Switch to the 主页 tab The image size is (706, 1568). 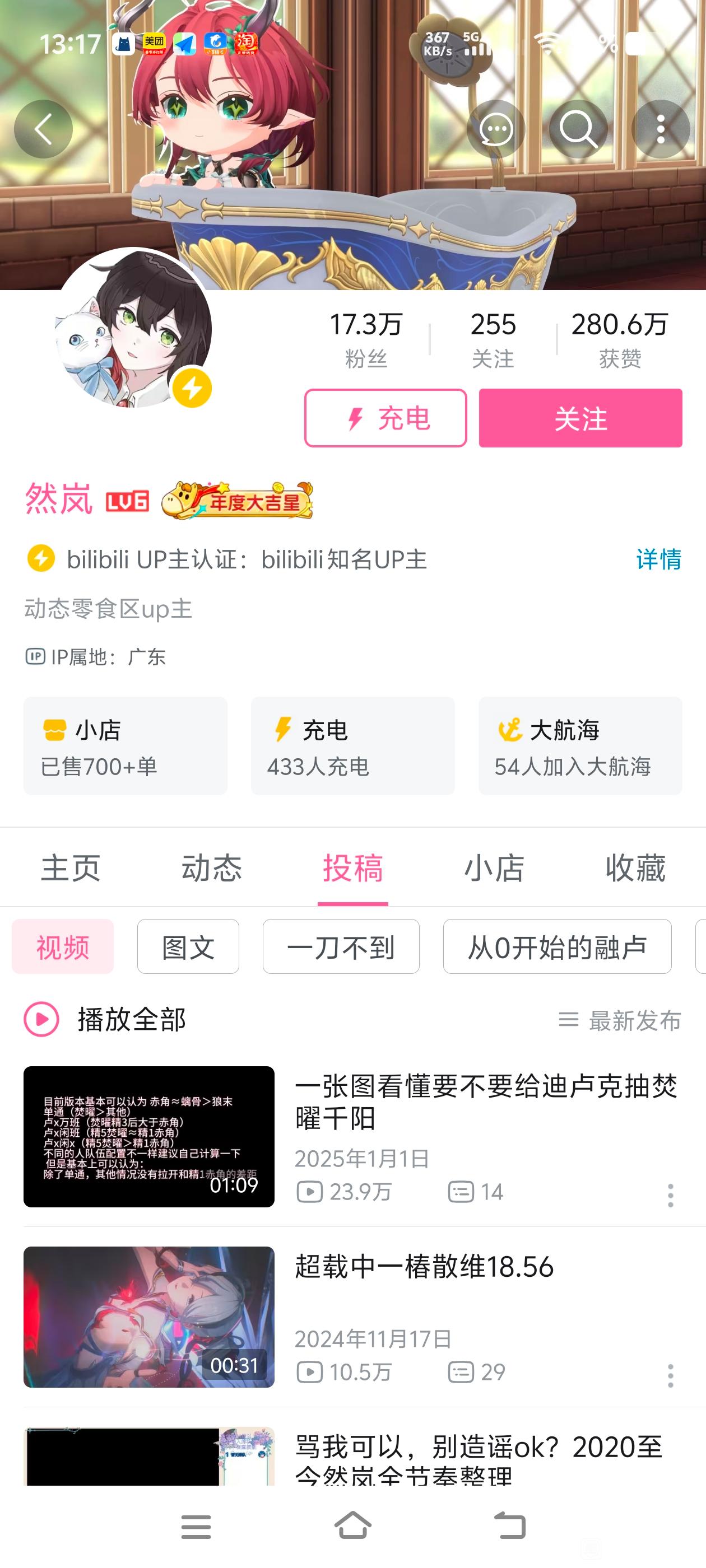pos(71,867)
